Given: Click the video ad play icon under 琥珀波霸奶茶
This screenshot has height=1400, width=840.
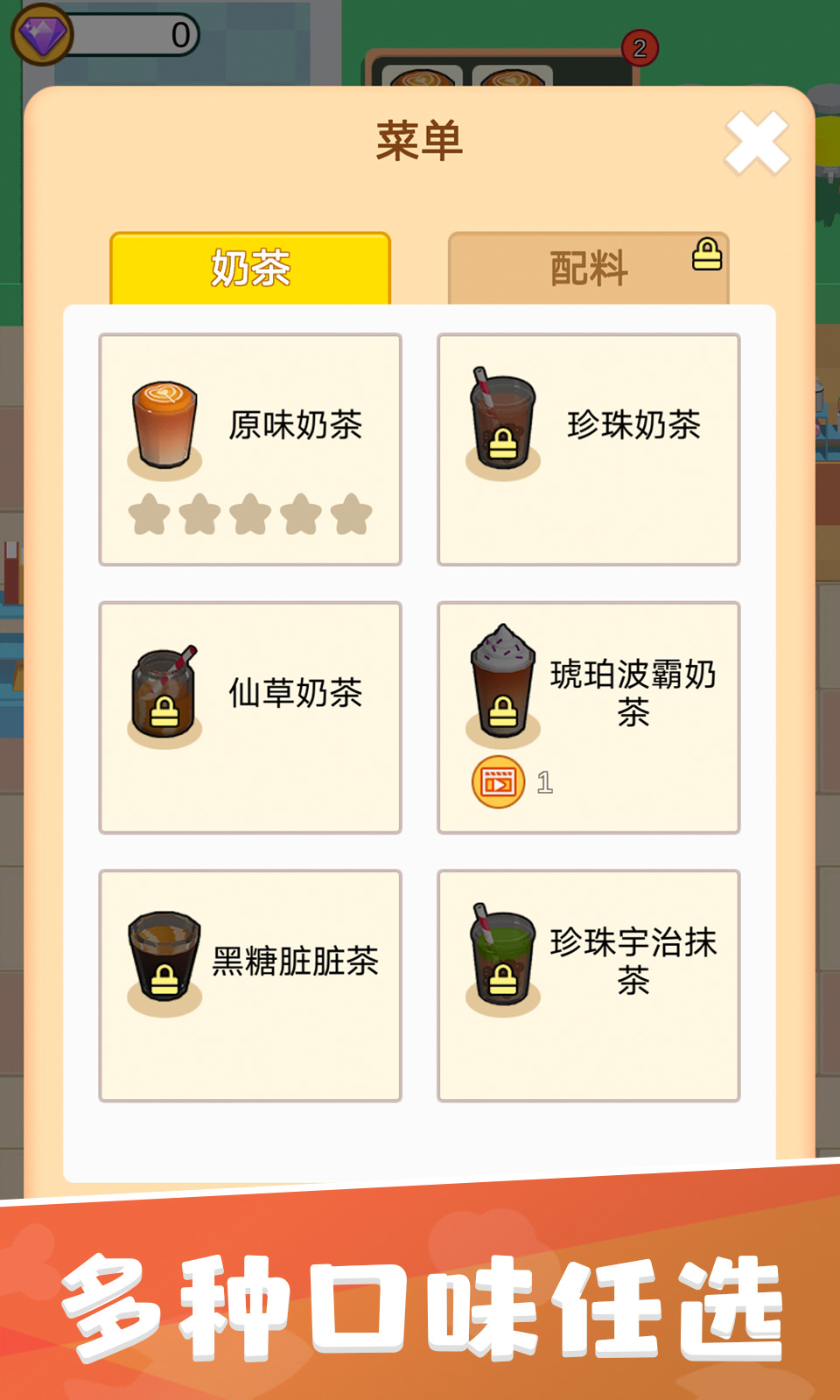Looking at the screenshot, I should pyautogui.click(x=497, y=780).
